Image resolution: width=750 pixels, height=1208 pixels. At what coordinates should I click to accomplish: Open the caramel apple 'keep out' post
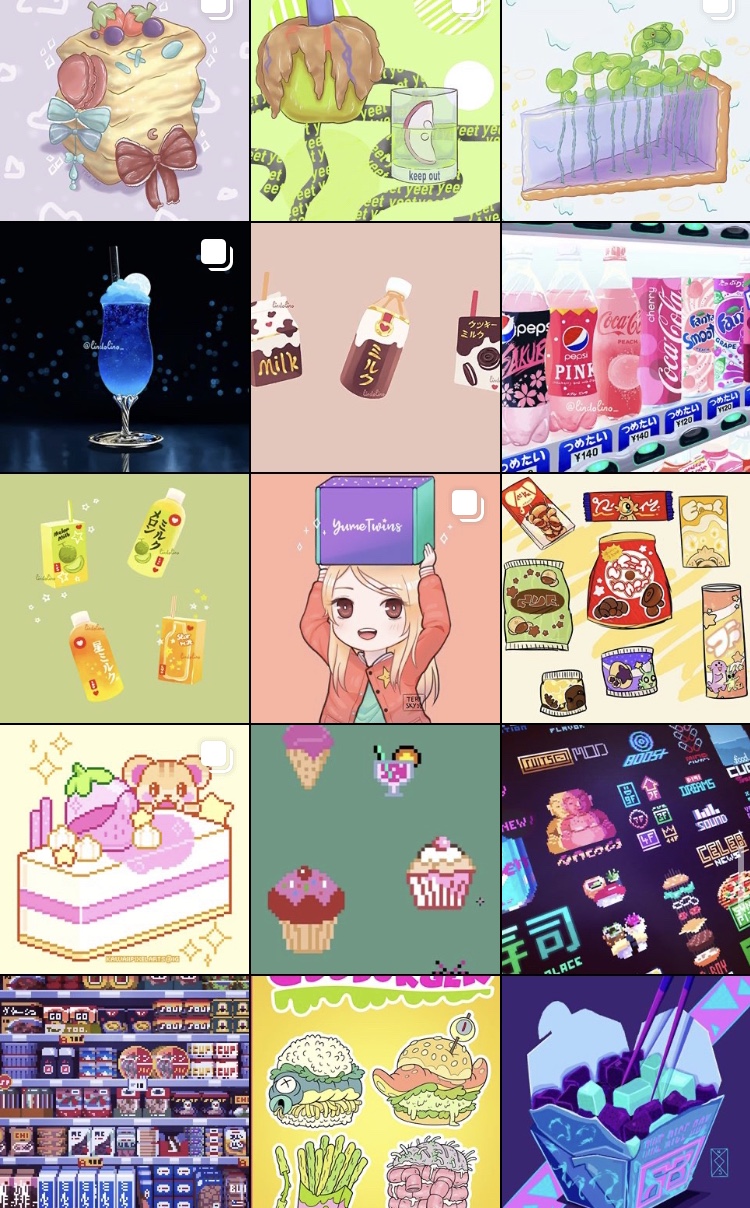pyautogui.click(x=375, y=110)
